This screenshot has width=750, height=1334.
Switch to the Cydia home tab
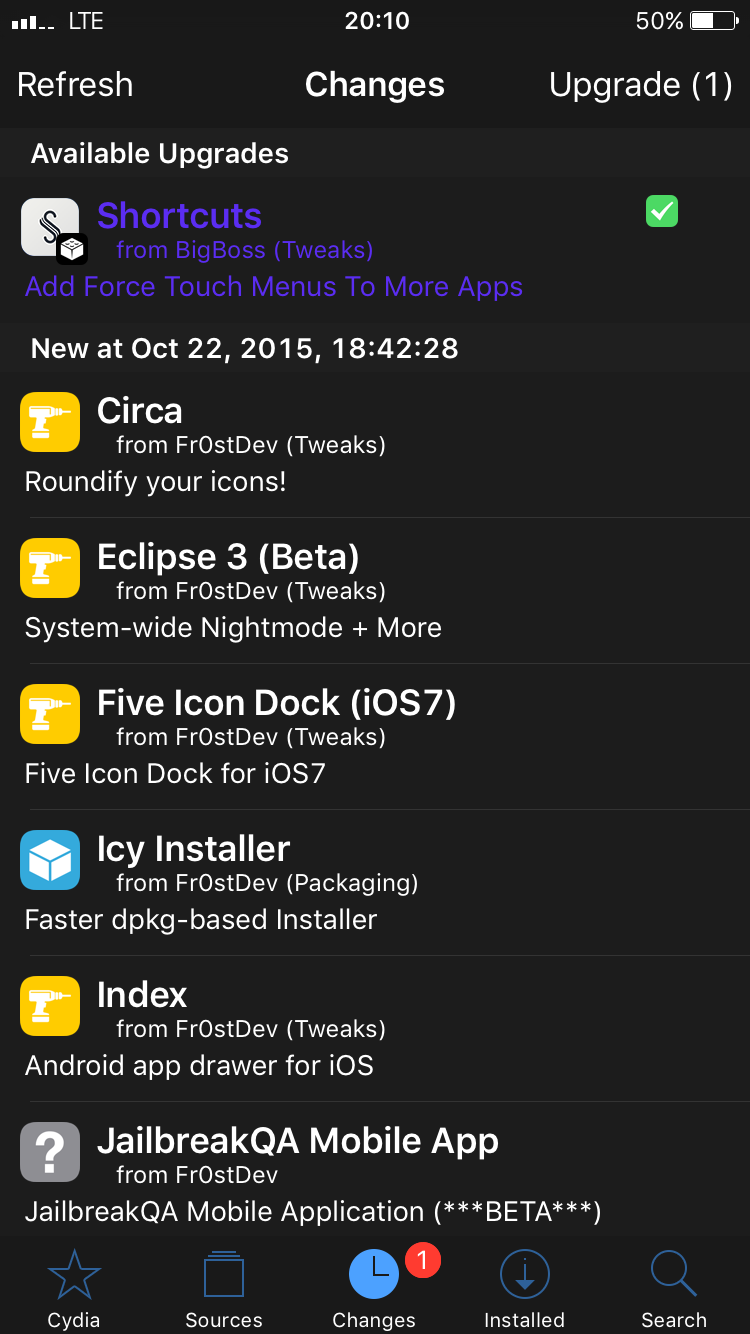tap(74, 1288)
